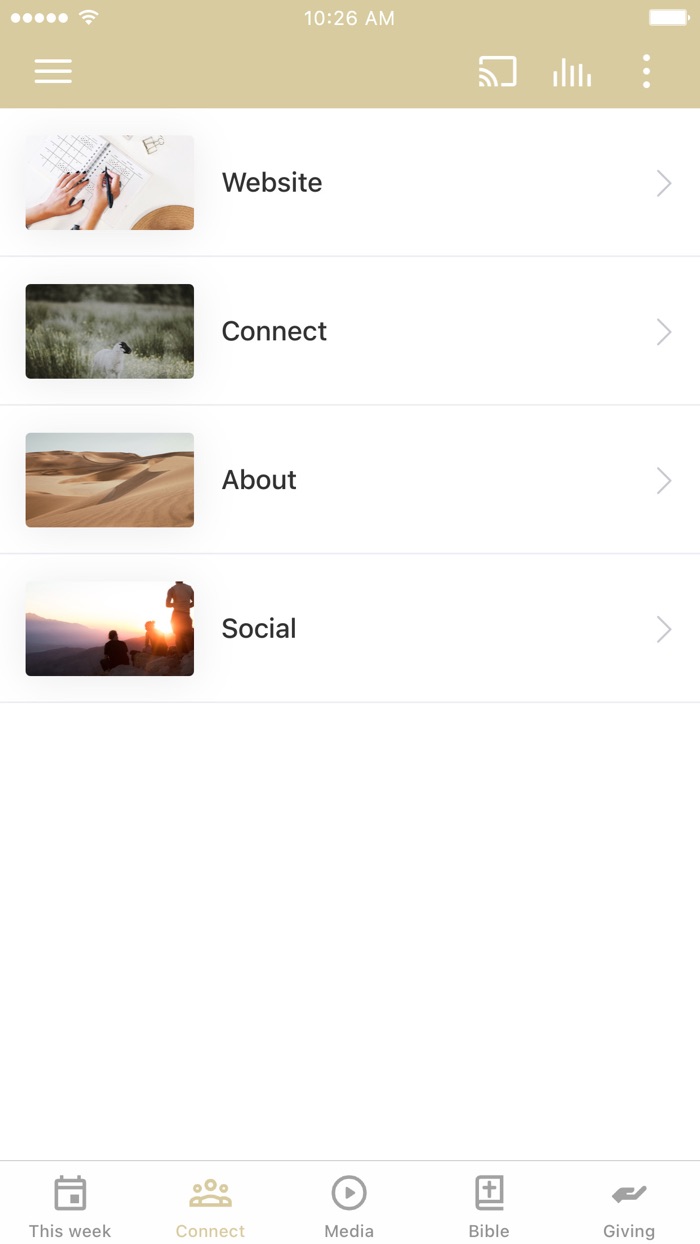Open the Bible tab
Image resolution: width=700 pixels, height=1244 pixels.
tap(489, 1205)
